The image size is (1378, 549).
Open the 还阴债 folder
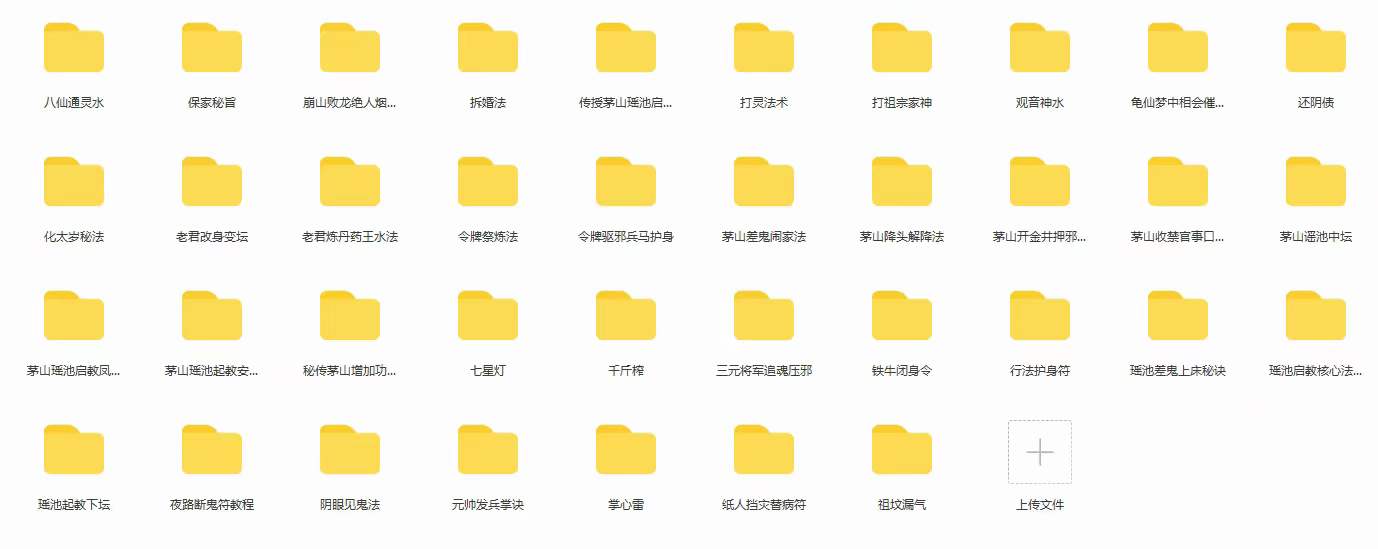point(1316,48)
